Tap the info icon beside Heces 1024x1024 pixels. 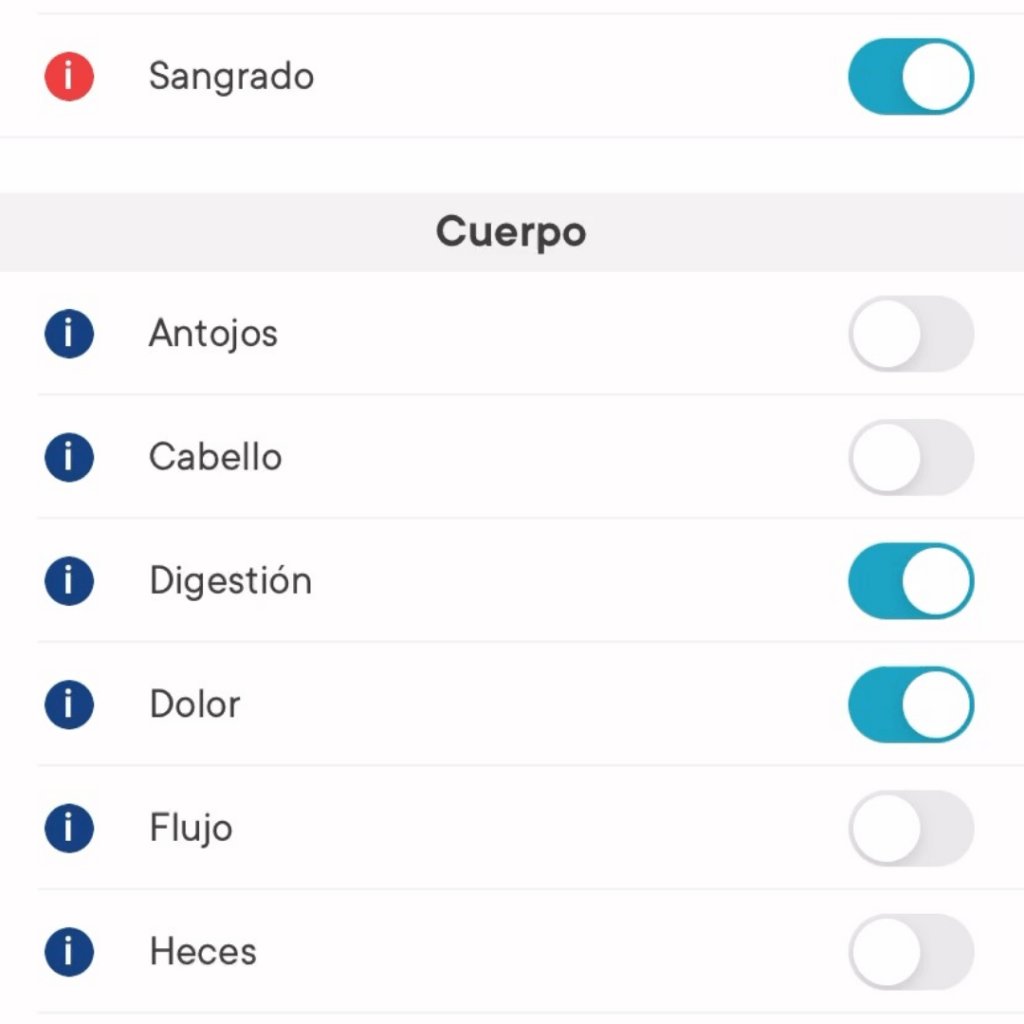tap(69, 952)
